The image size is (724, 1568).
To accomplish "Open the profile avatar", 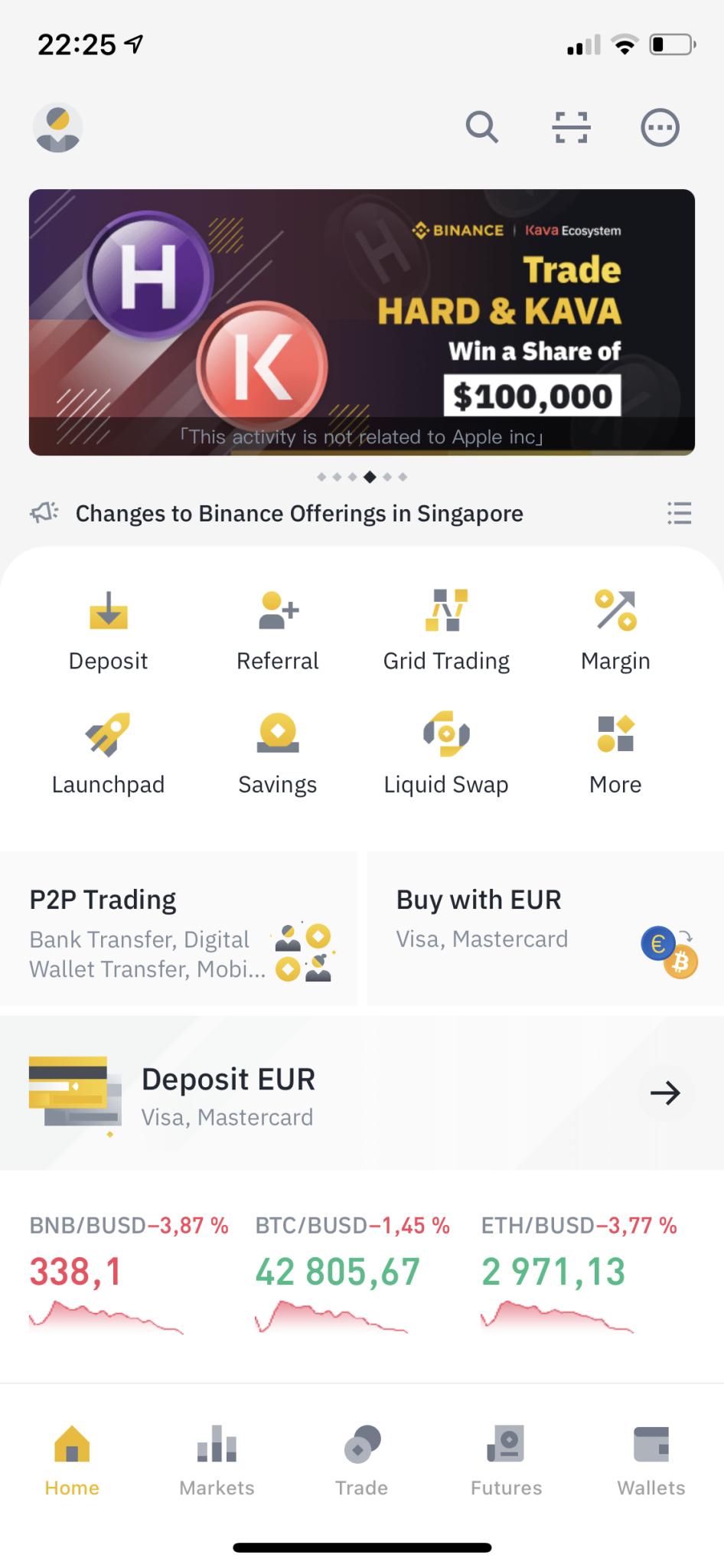I will (x=58, y=127).
